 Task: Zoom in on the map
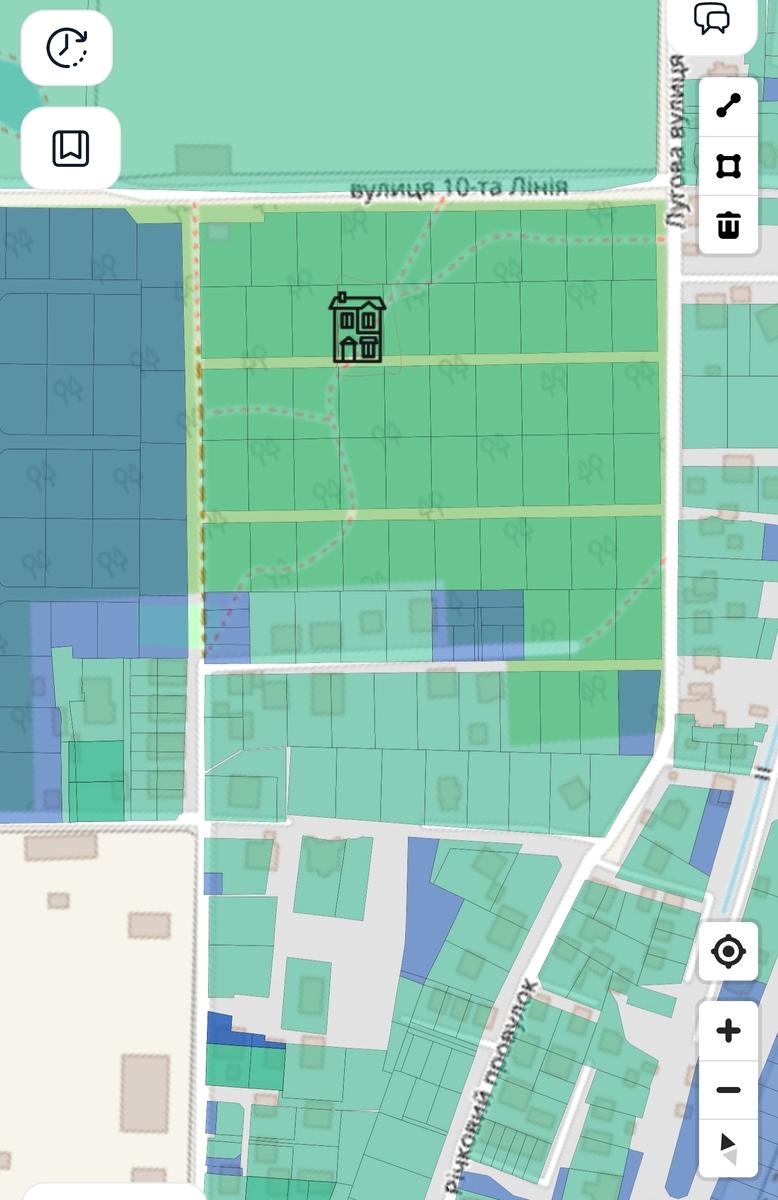pyautogui.click(x=729, y=1030)
